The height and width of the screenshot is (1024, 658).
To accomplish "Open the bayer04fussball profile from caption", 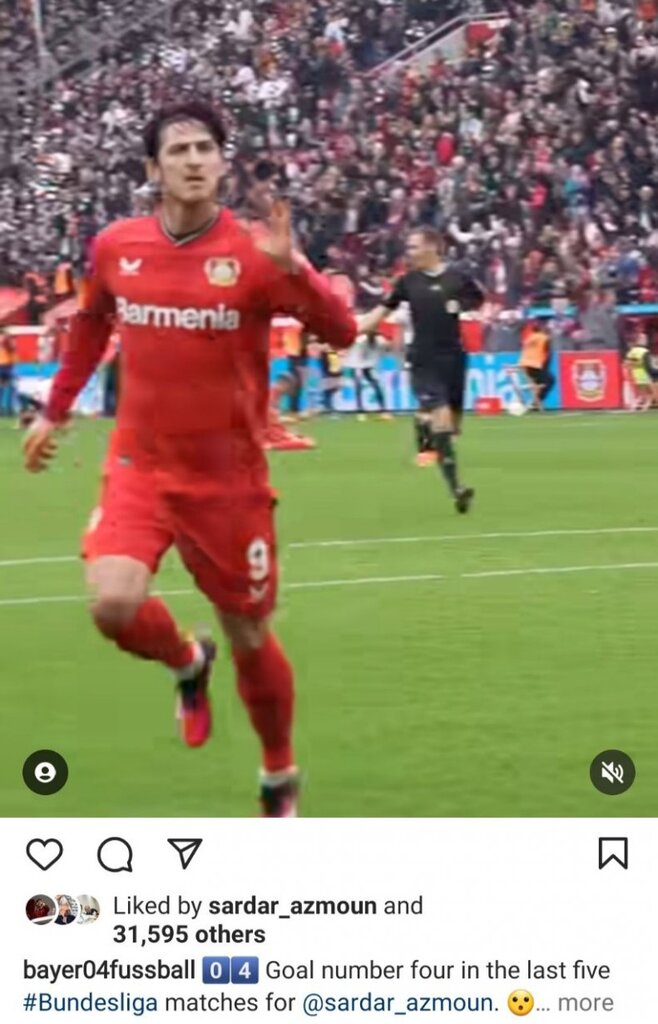I will coord(109,970).
